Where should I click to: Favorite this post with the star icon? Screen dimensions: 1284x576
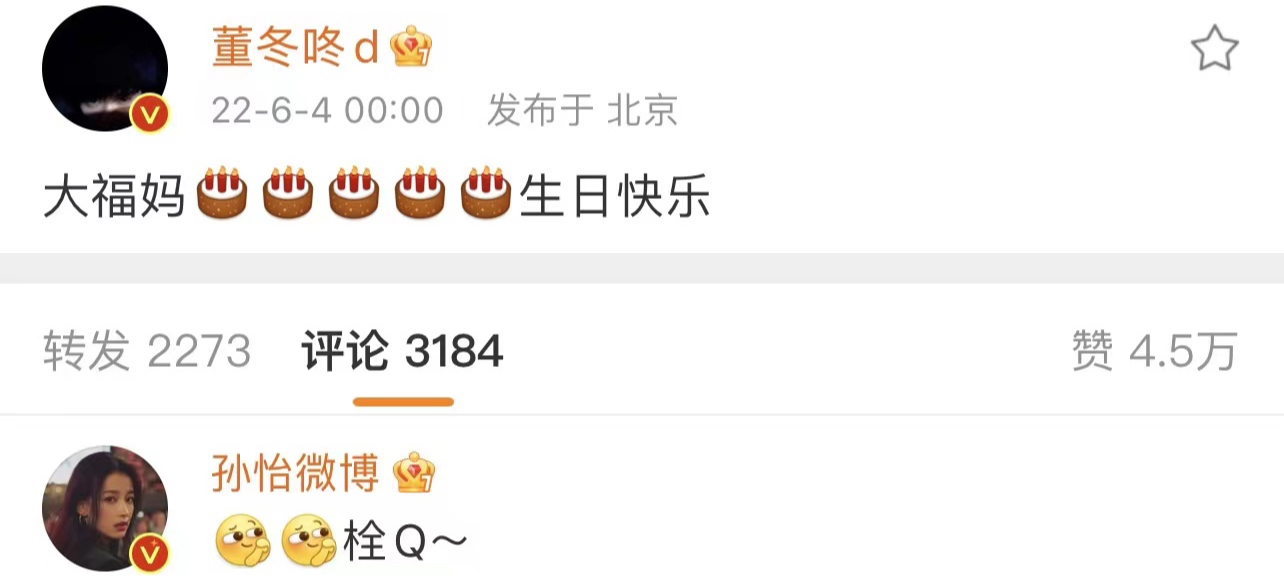tap(1214, 49)
